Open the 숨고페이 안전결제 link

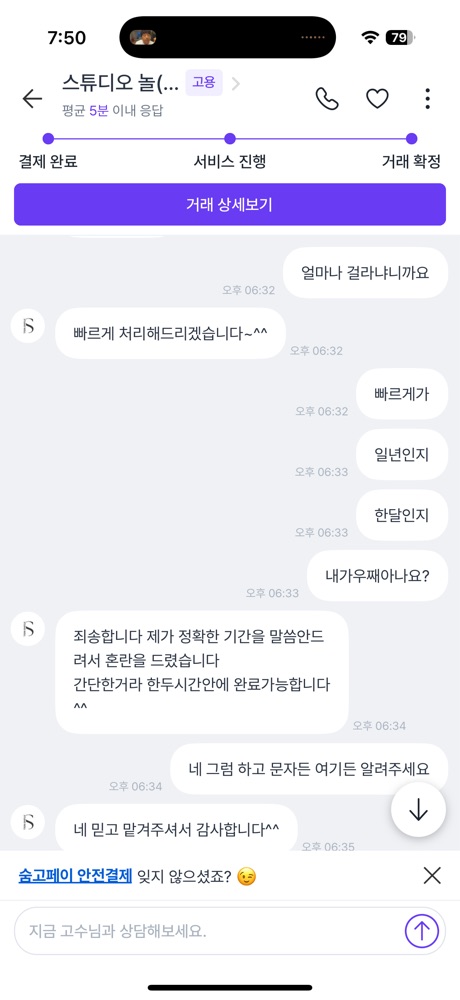(x=75, y=876)
